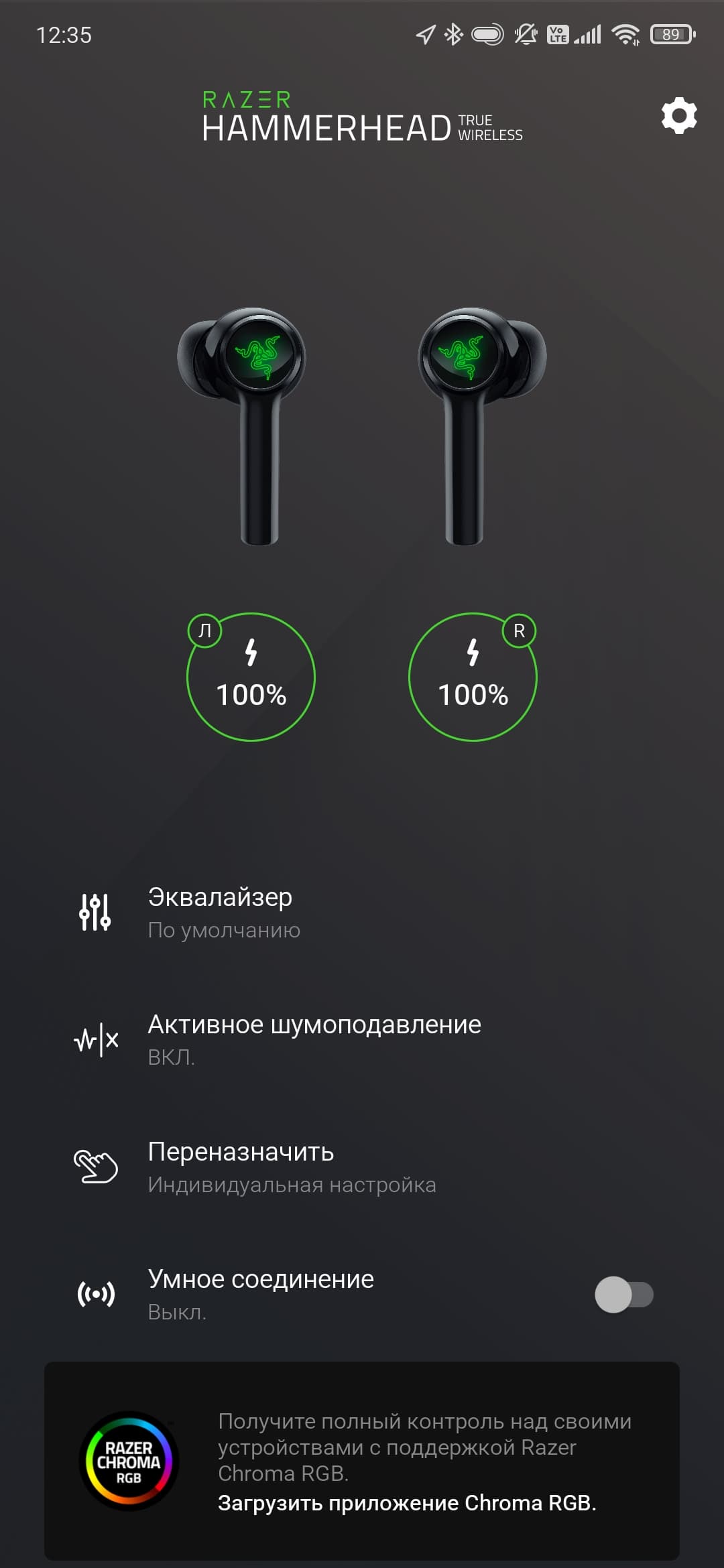The width and height of the screenshot is (724, 1568).
Task: Enable the Умное соединение switch
Action: tap(623, 1294)
